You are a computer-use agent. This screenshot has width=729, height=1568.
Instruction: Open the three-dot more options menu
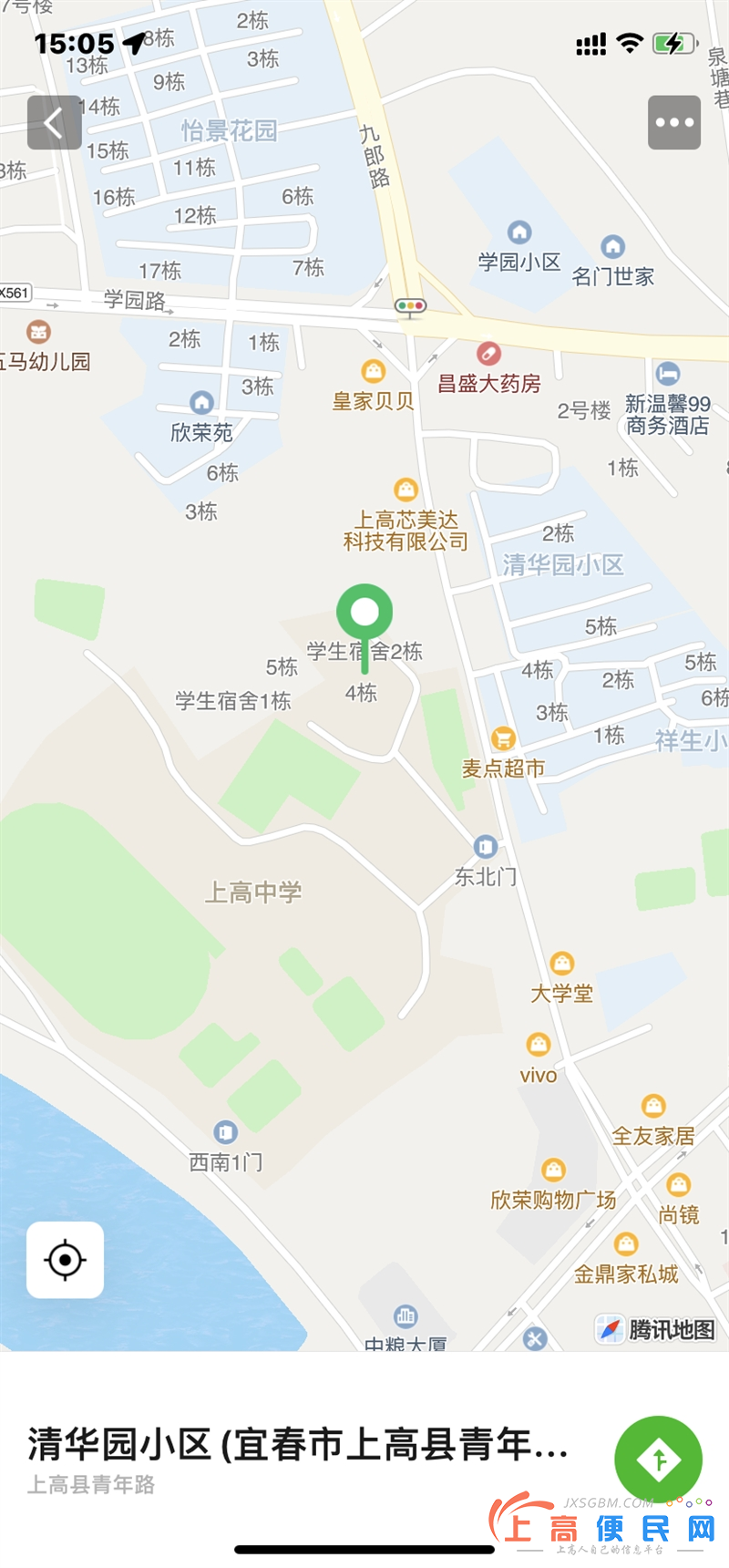(x=674, y=122)
